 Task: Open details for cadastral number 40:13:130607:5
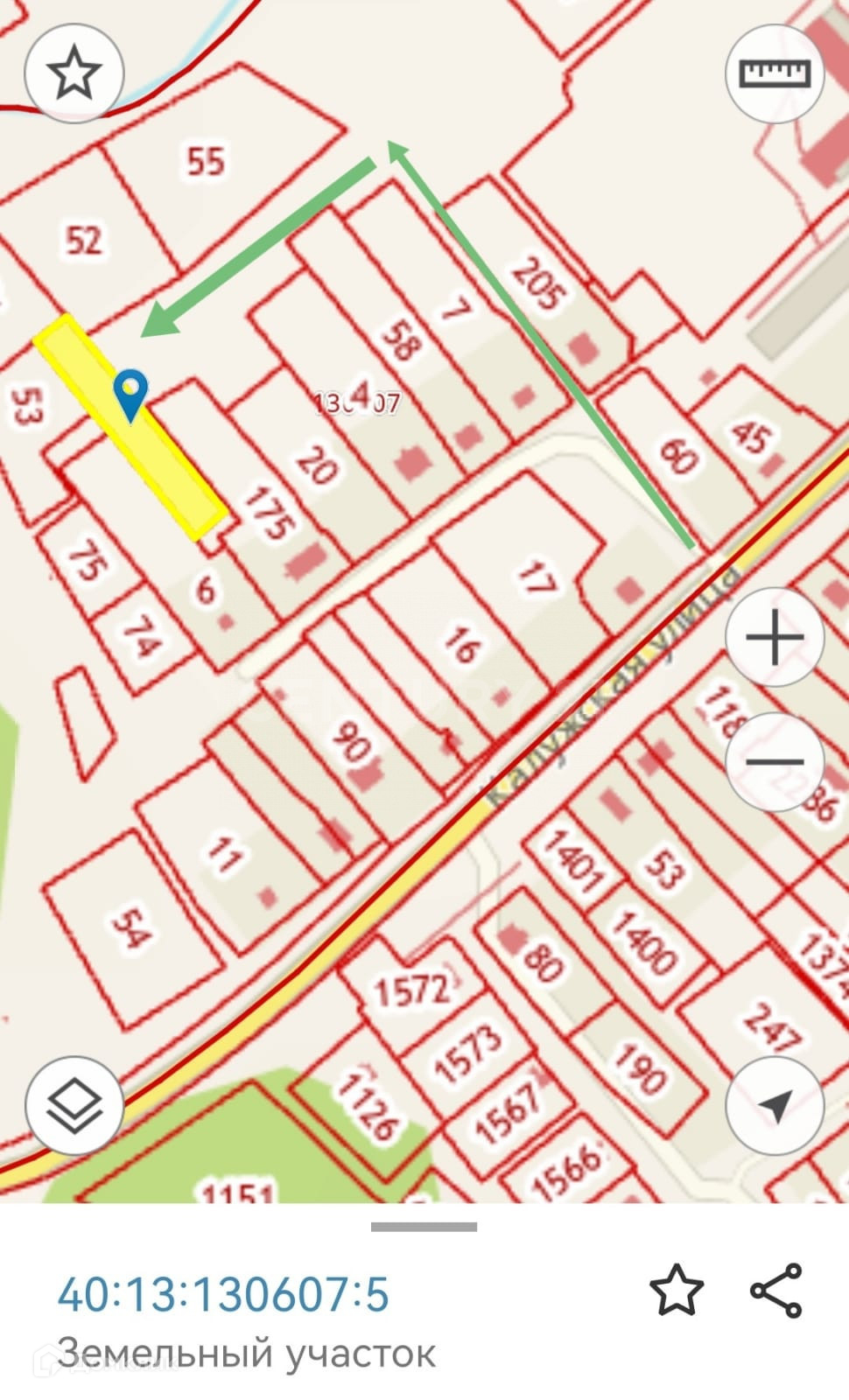pyautogui.click(x=223, y=1294)
